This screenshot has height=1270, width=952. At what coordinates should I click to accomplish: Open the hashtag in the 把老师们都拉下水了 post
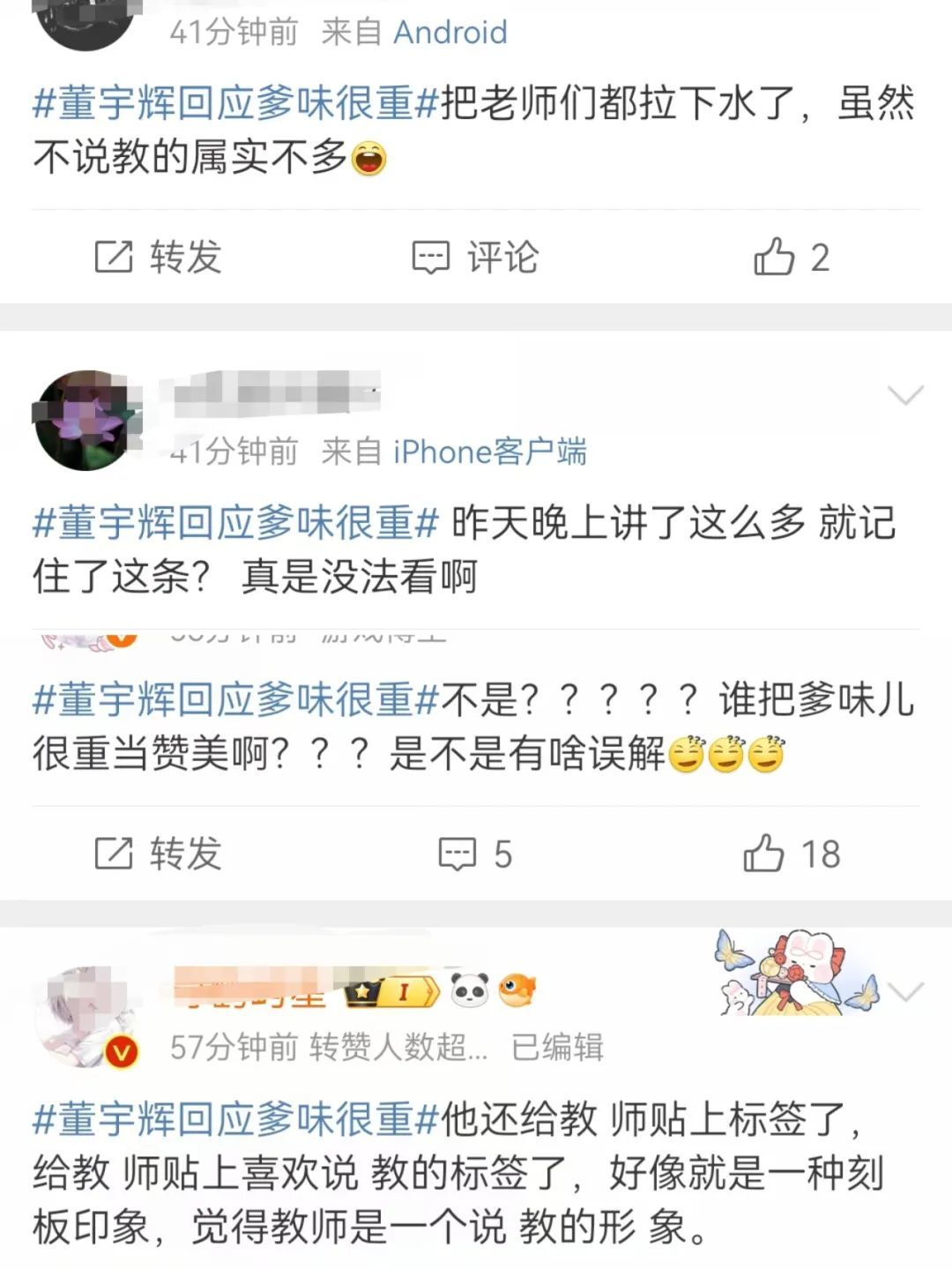[x=236, y=104]
